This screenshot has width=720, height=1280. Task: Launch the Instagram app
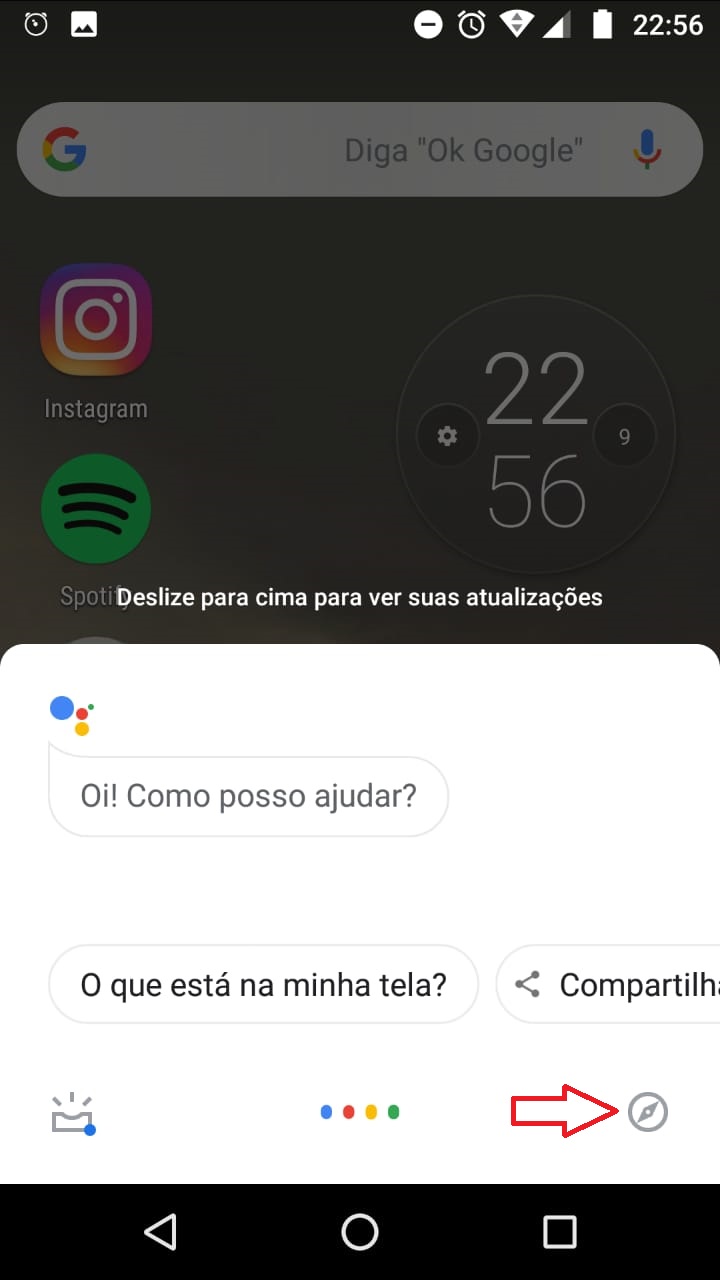[96, 320]
